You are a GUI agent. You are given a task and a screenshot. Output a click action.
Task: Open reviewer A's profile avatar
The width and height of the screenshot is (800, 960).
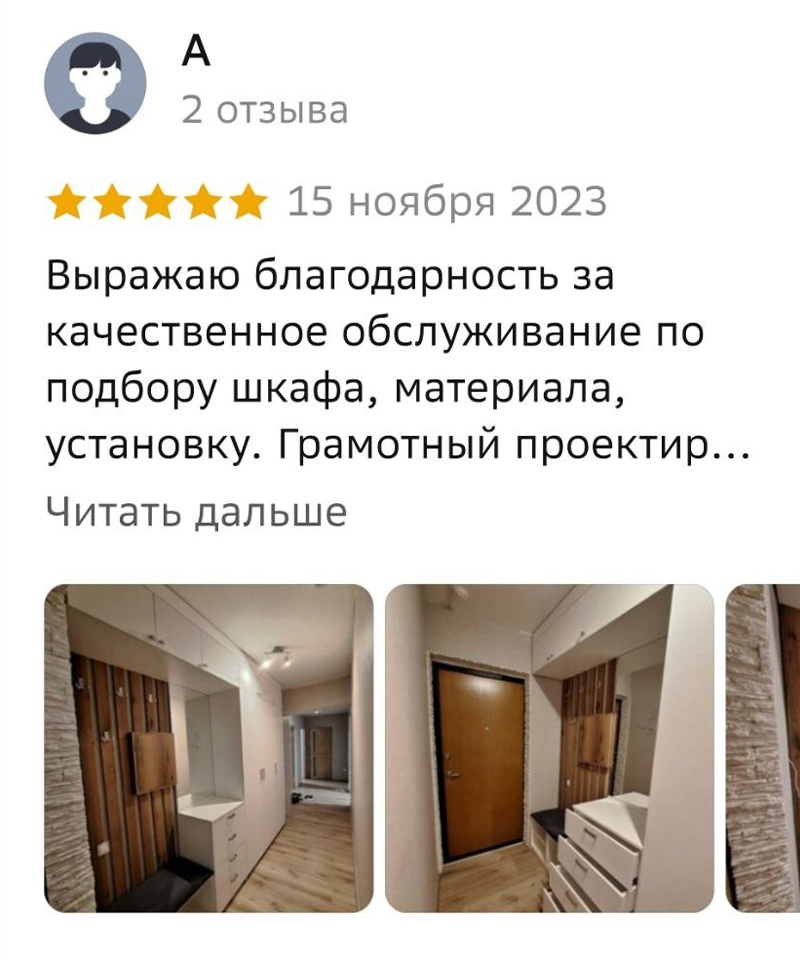click(96, 83)
